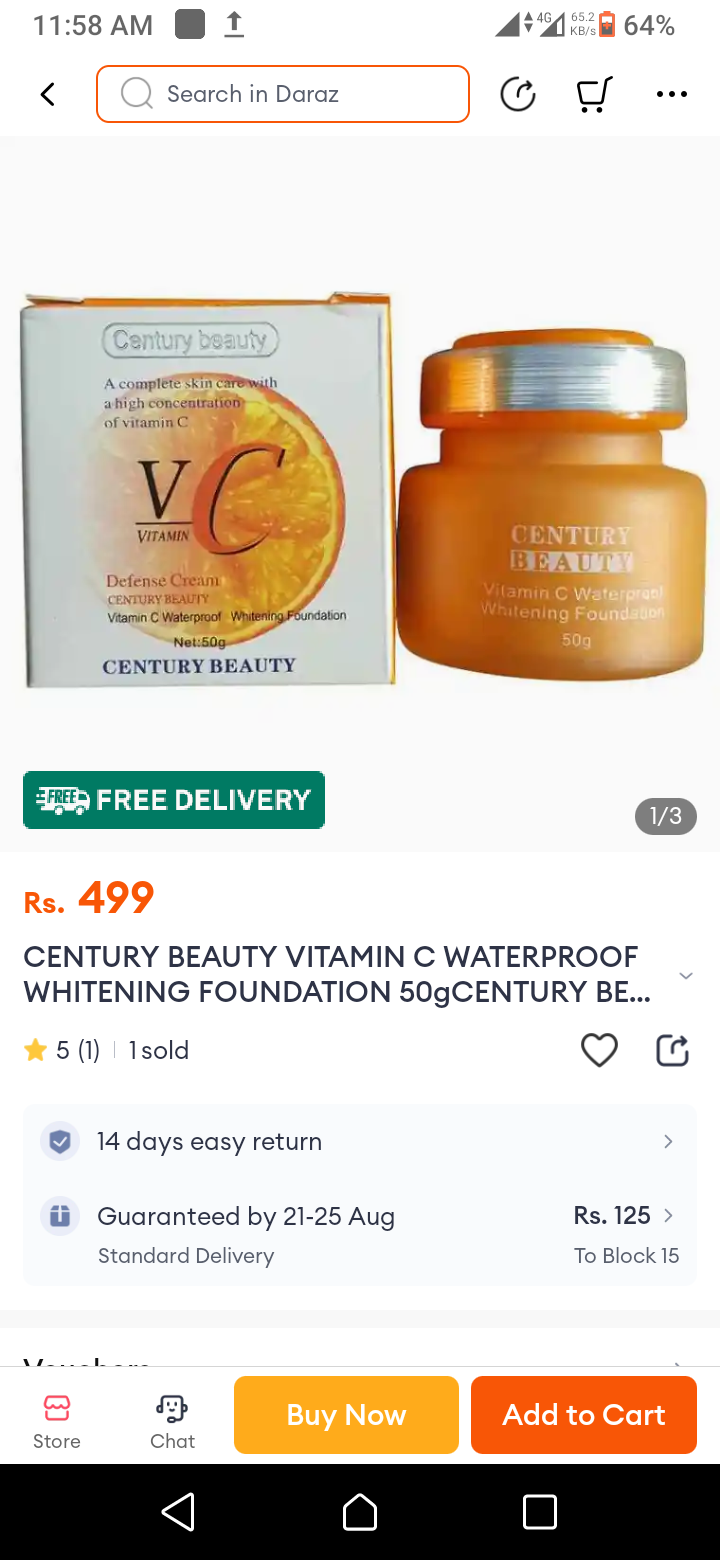The height and width of the screenshot is (1560, 720).
Task: Go back using the top arrow
Action: (x=47, y=94)
